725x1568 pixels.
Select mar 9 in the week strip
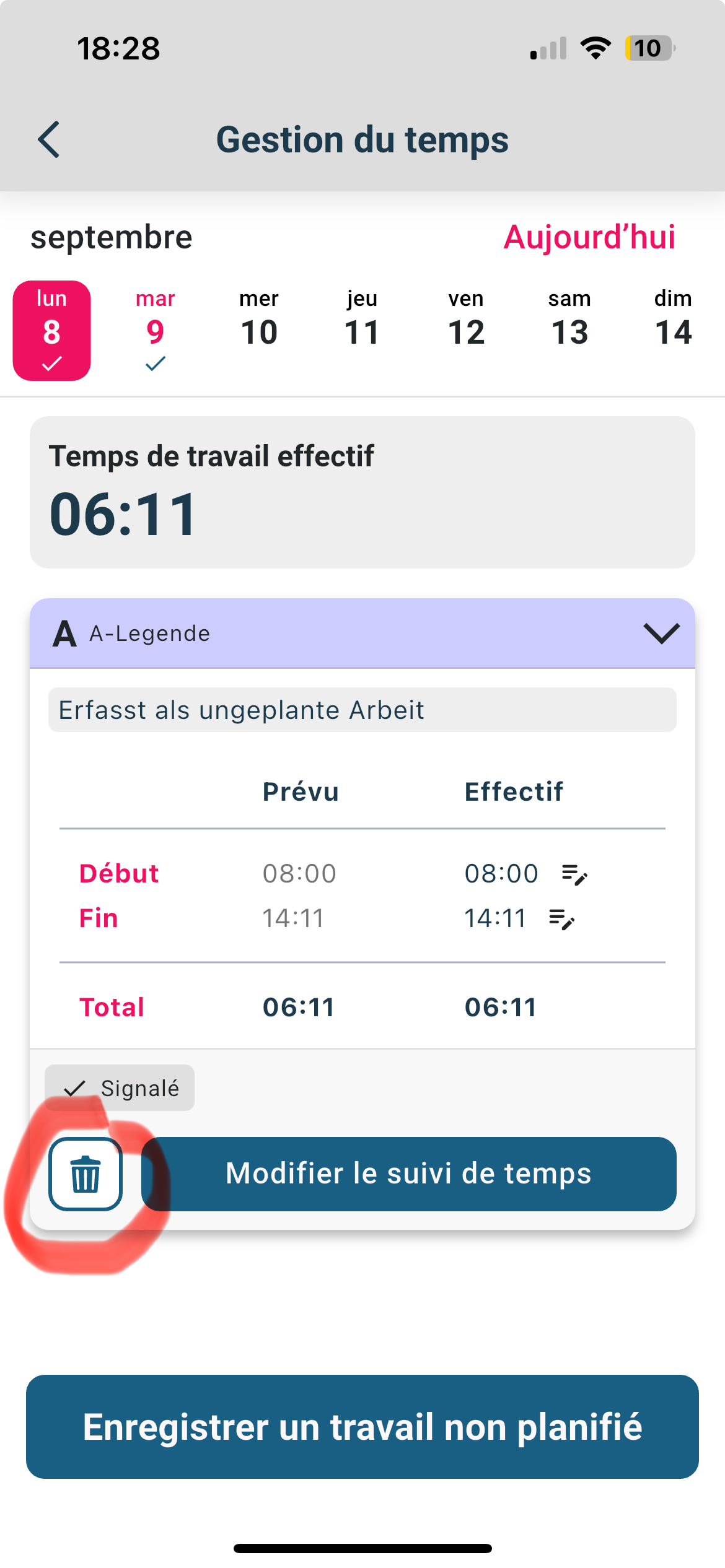(x=156, y=331)
